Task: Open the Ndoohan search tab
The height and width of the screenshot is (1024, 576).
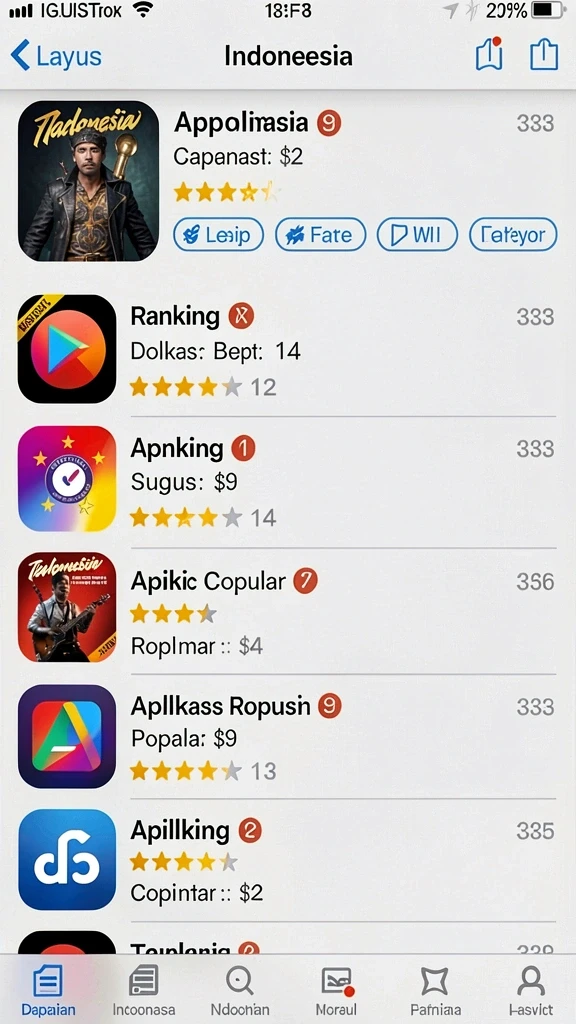Action: [x=240, y=990]
